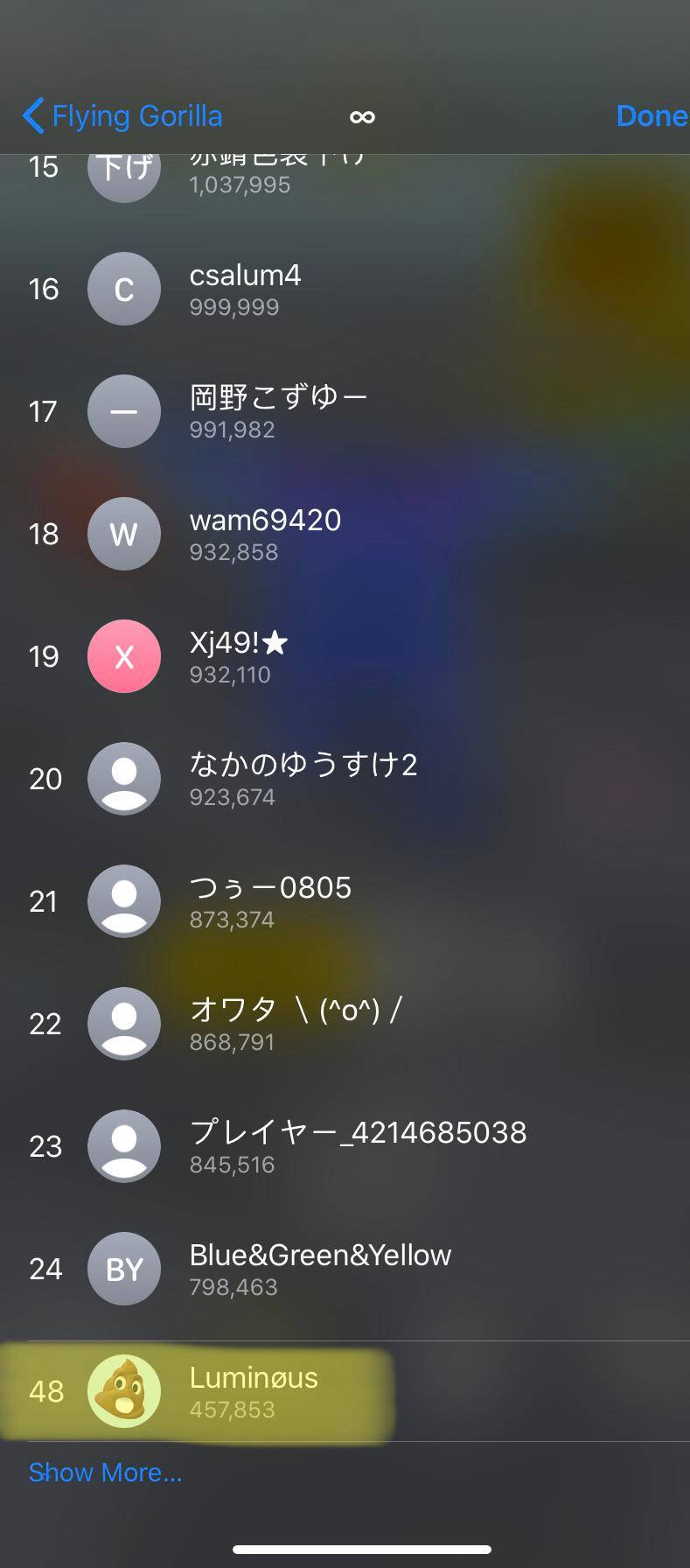
Task: Click wam69420's gray W avatar
Action: click(124, 534)
